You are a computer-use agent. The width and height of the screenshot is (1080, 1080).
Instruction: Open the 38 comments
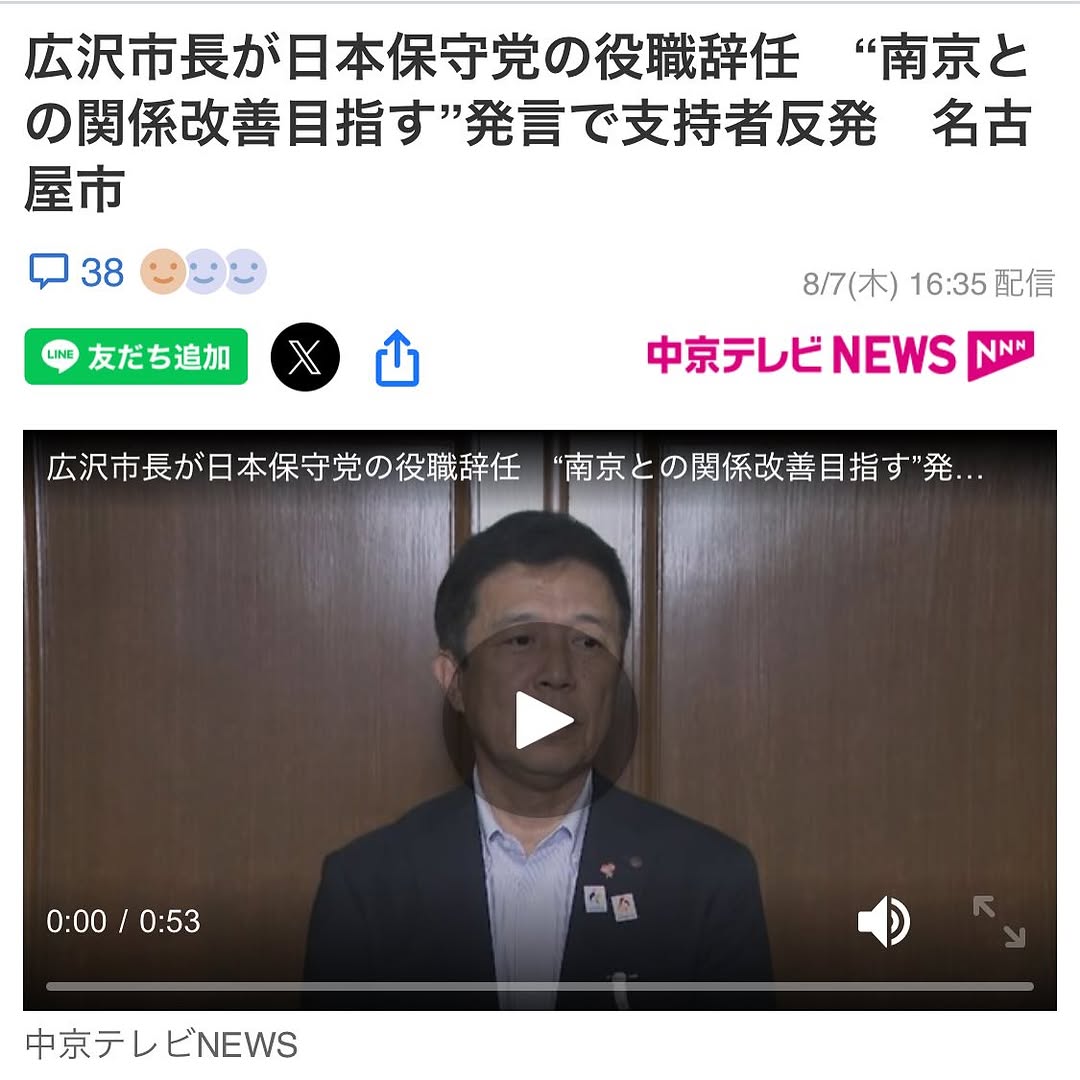coord(77,272)
